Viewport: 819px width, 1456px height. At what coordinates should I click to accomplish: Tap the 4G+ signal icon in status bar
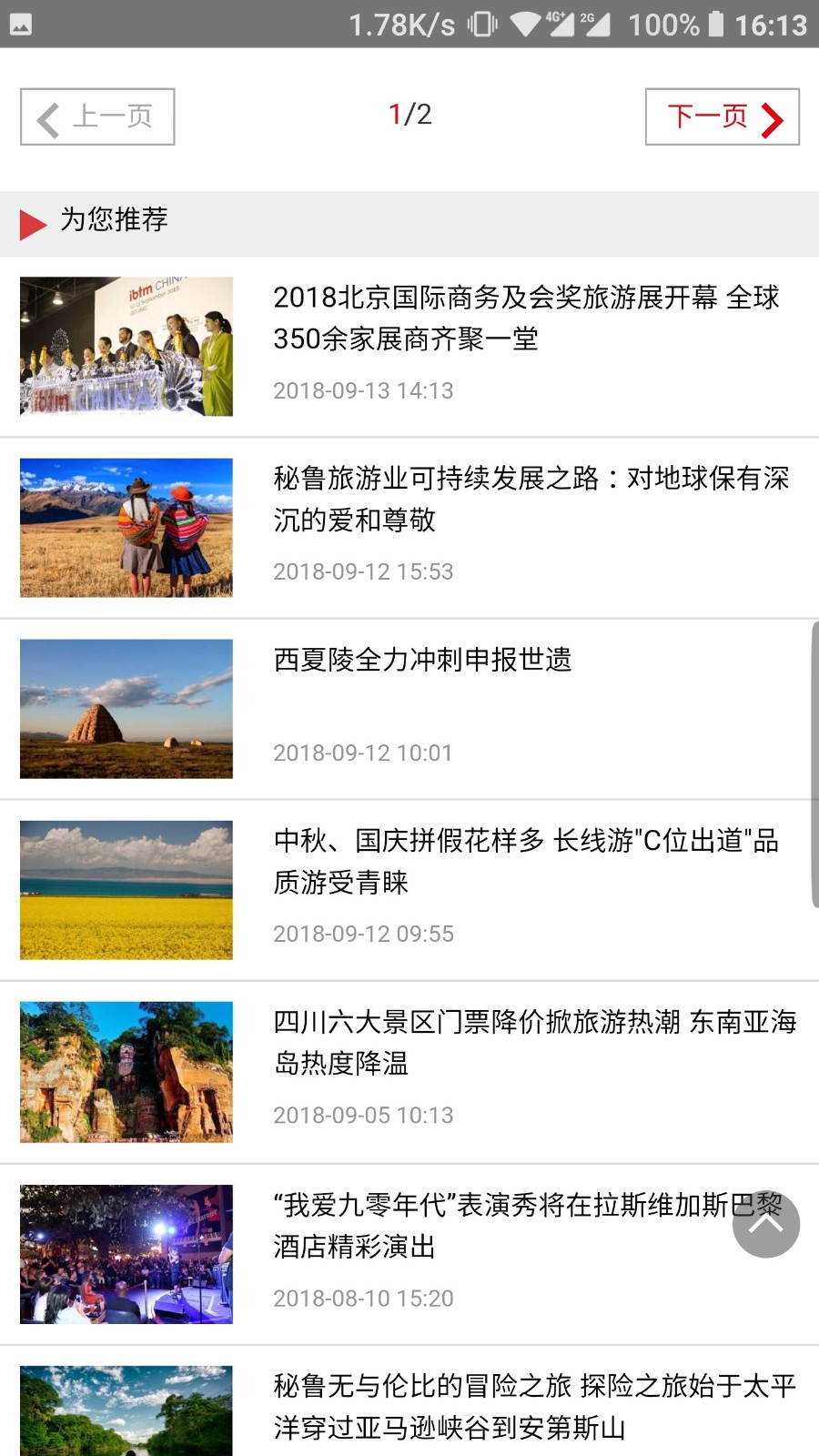click(561, 25)
